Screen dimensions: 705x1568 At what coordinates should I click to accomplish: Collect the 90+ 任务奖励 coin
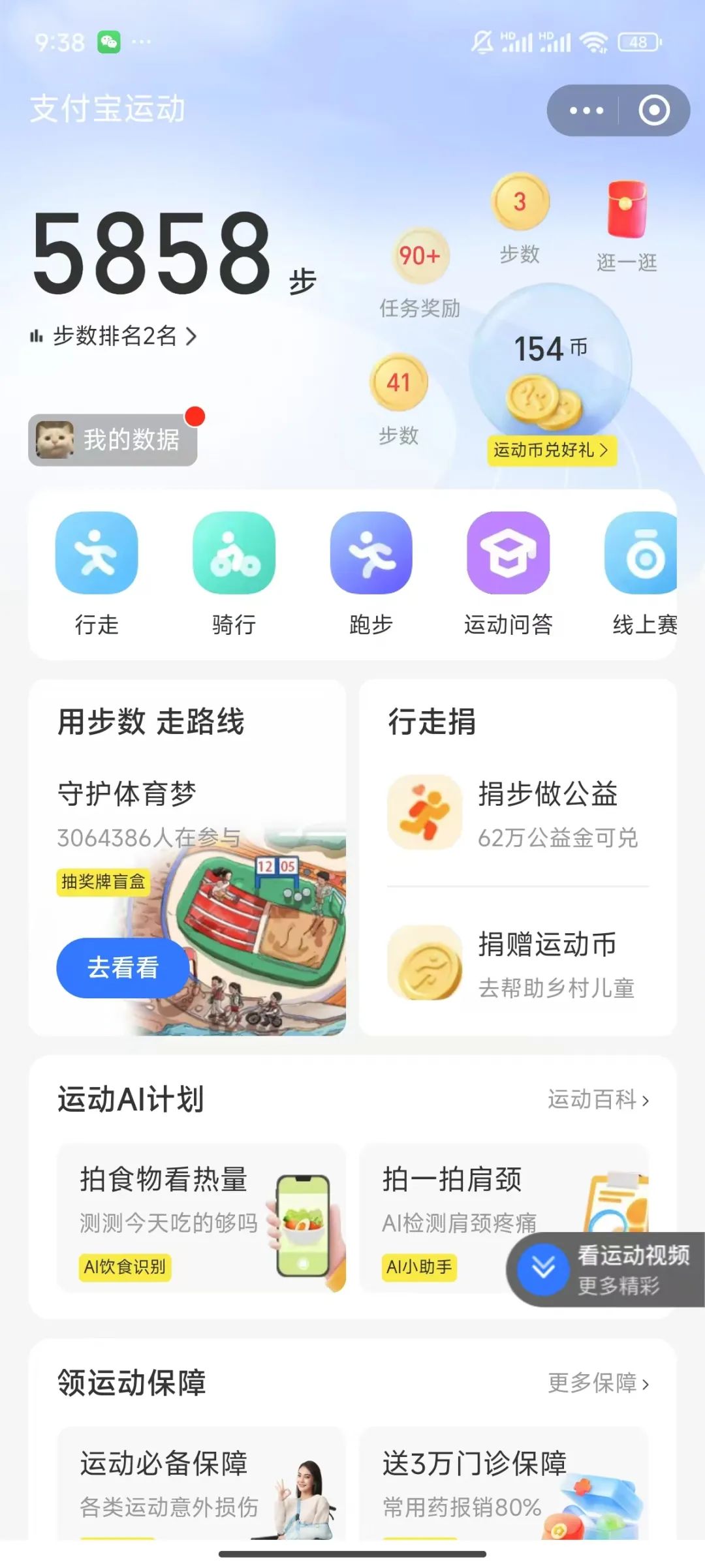420,256
